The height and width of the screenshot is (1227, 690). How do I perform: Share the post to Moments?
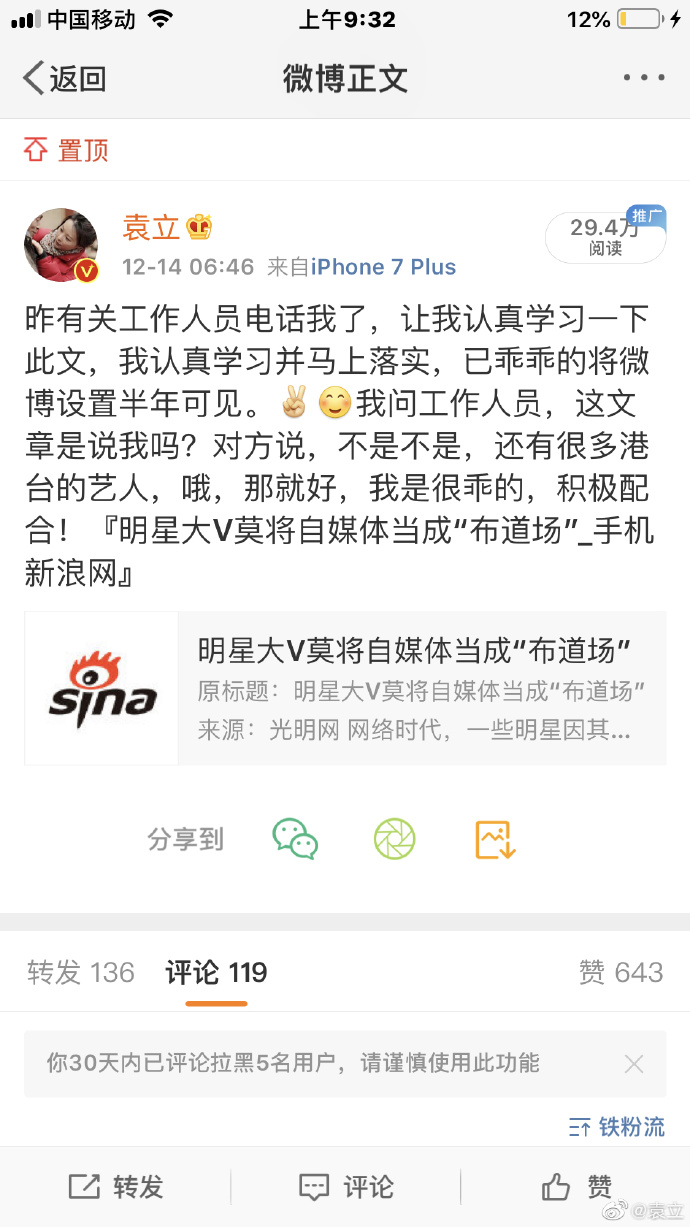coord(394,839)
